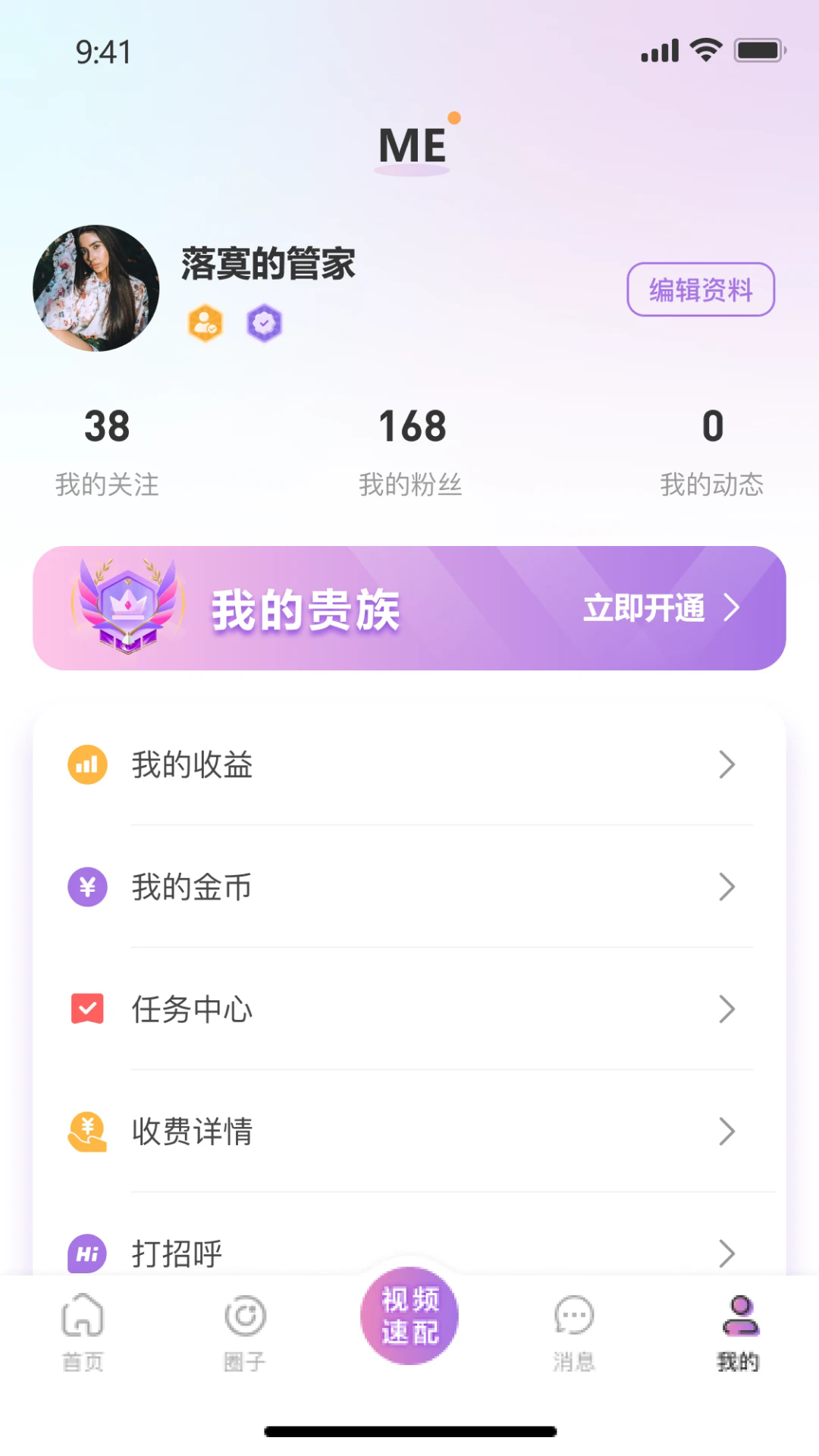819x1456 pixels.
Task: Open 我的收益 earnings icon
Action: [x=86, y=764]
